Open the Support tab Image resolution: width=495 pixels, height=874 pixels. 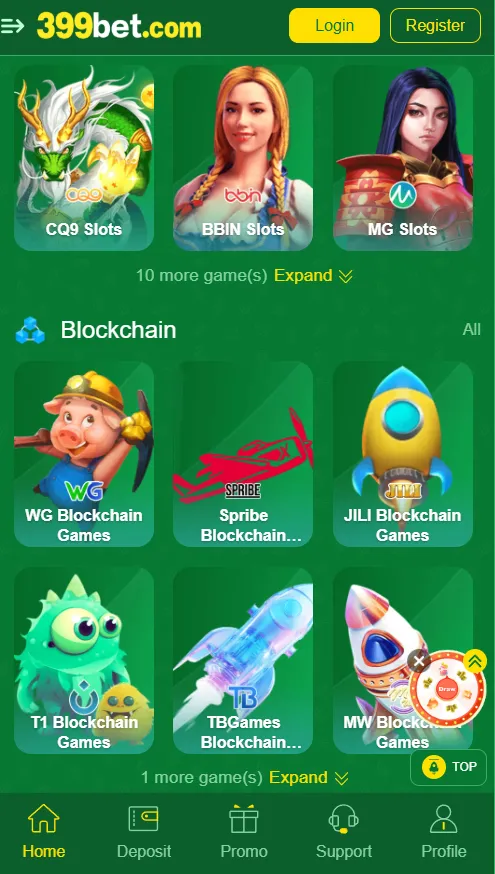343,833
